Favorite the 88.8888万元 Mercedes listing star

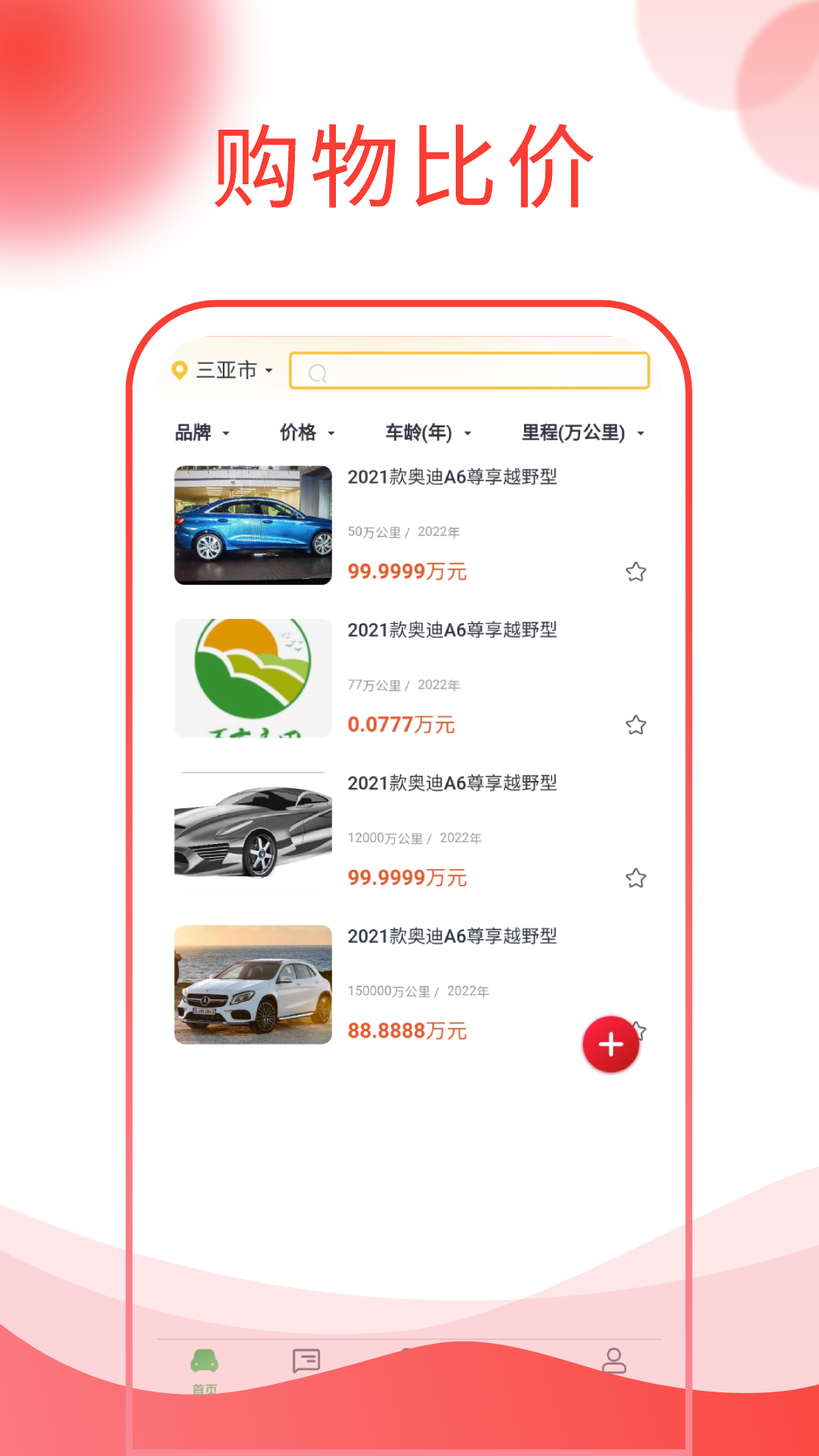pyautogui.click(x=637, y=1029)
